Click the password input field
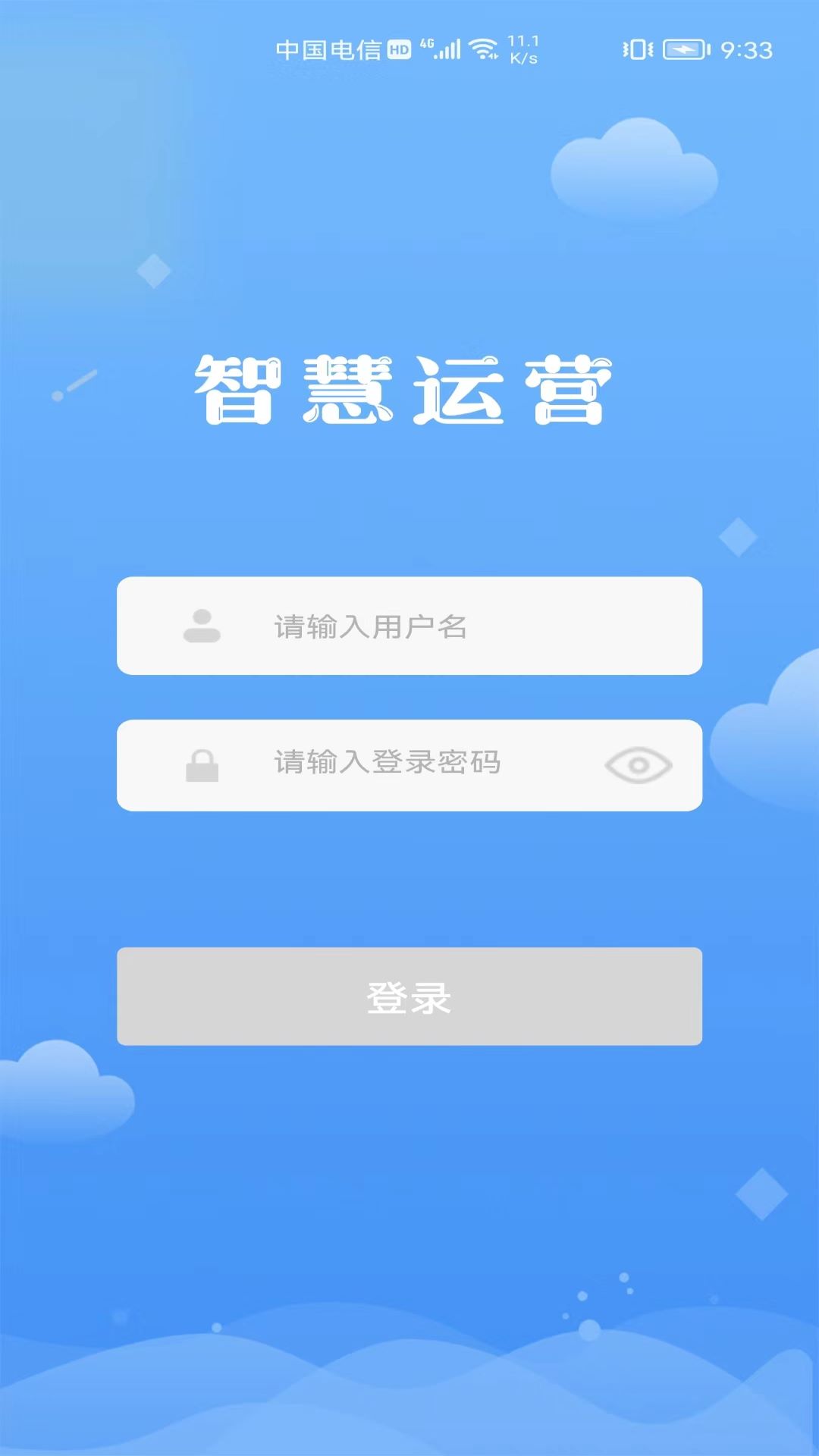The image size is (819, 1456). coord(409,765)
